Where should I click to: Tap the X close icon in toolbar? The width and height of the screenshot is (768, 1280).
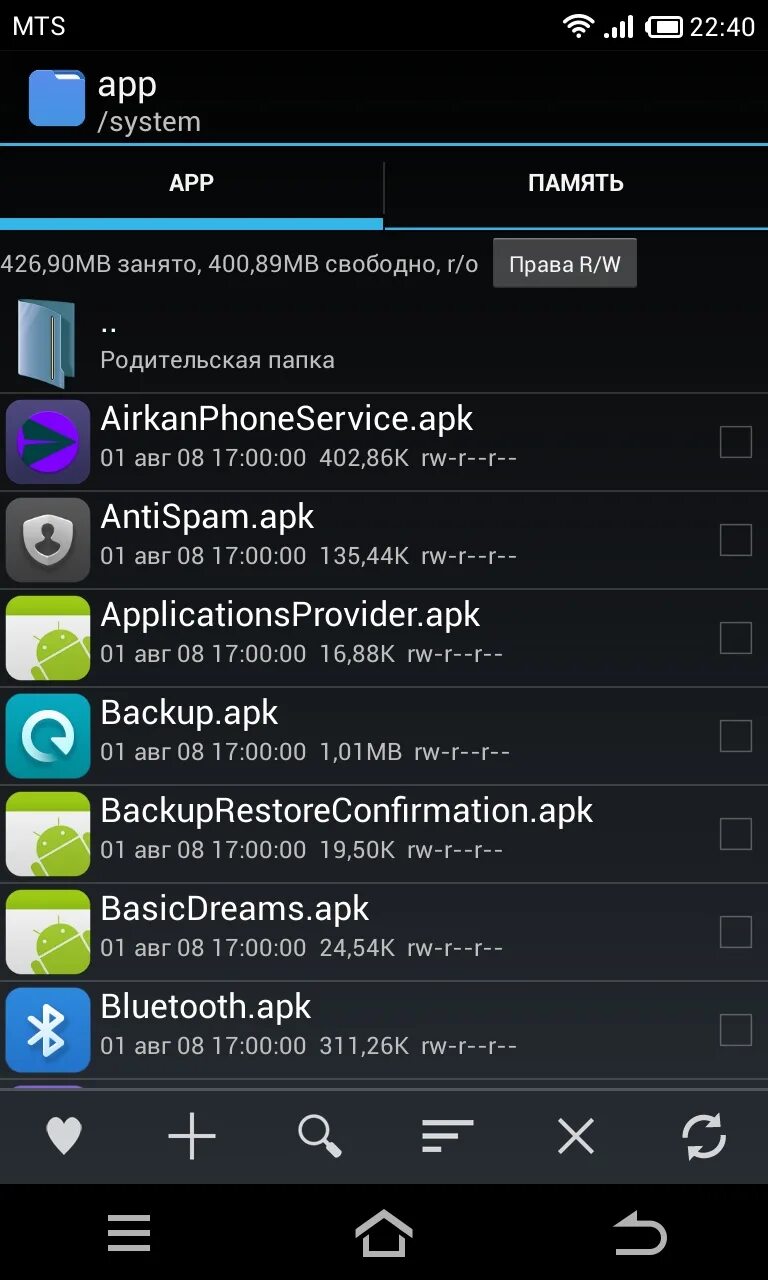tap(575, 1136)
